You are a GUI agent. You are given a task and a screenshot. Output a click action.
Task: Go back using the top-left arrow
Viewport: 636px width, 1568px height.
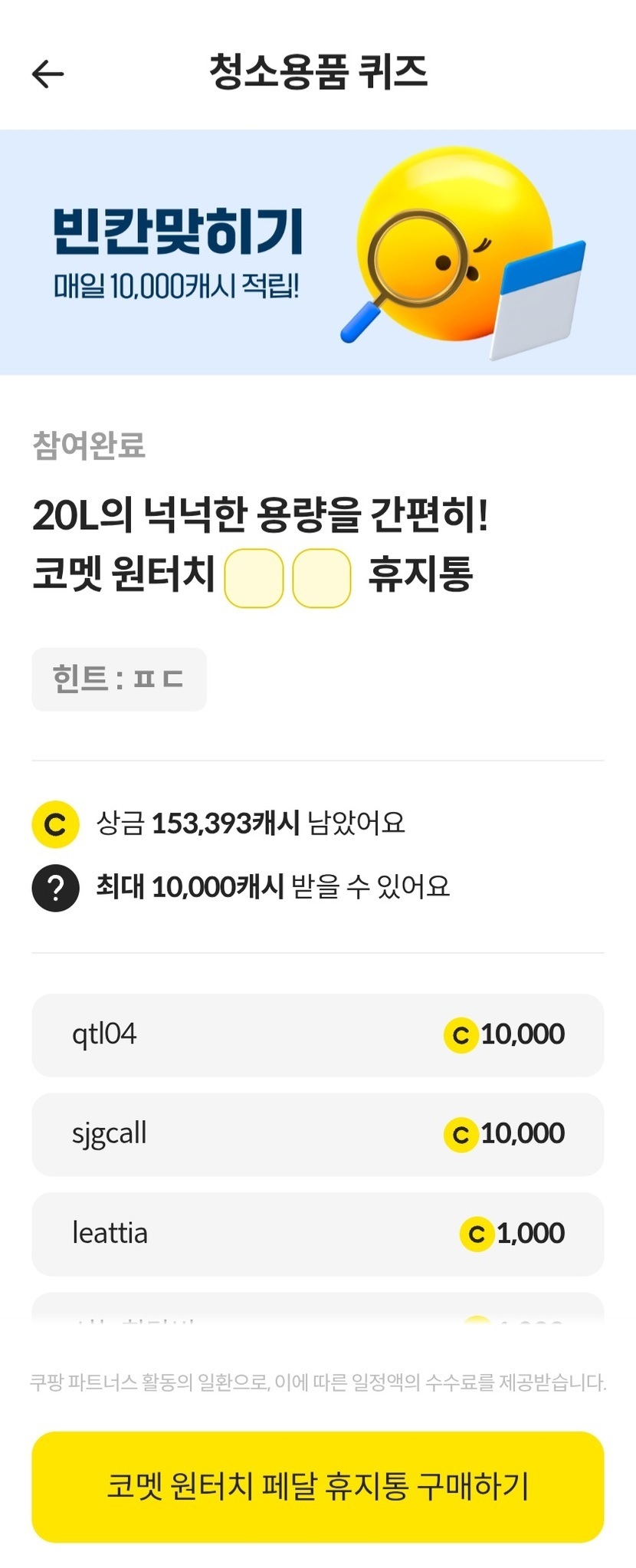click(x=48, y=74)
